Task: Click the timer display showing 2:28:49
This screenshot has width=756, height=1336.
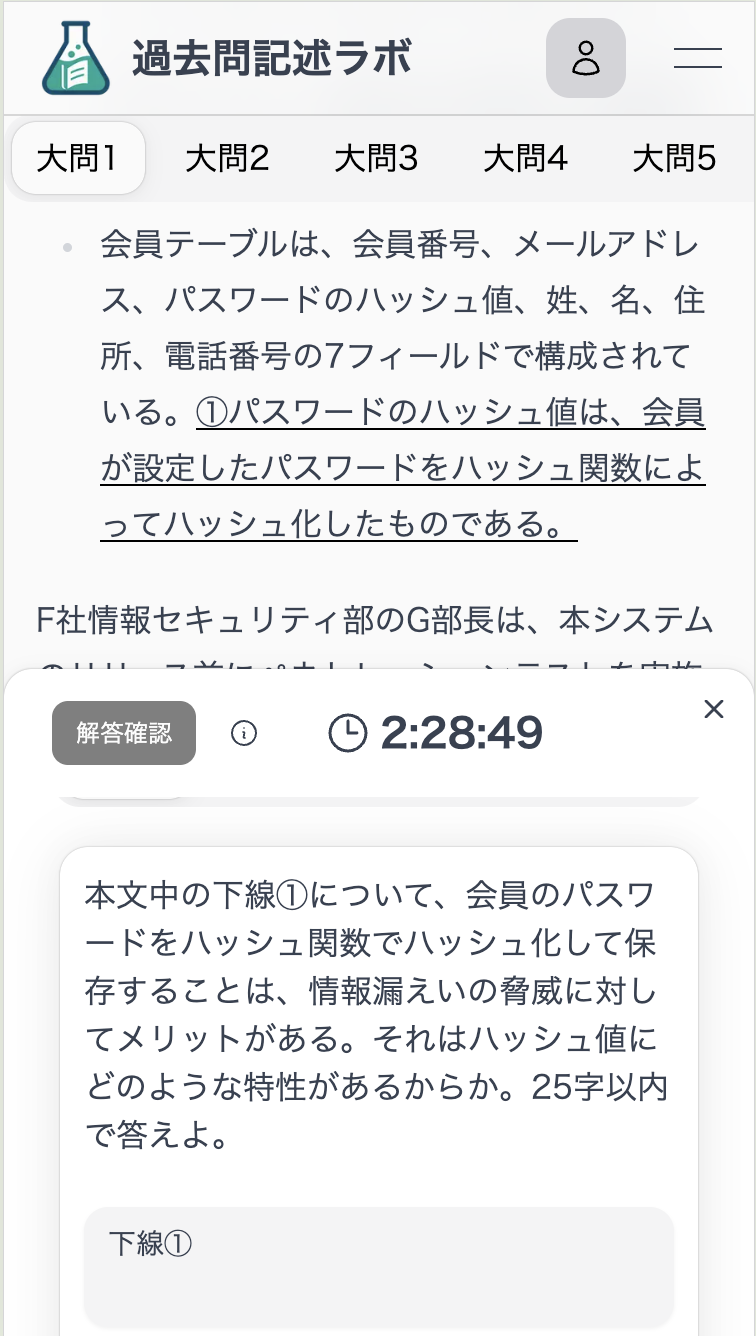Action: pyautogui.click(x=460, y=733)
